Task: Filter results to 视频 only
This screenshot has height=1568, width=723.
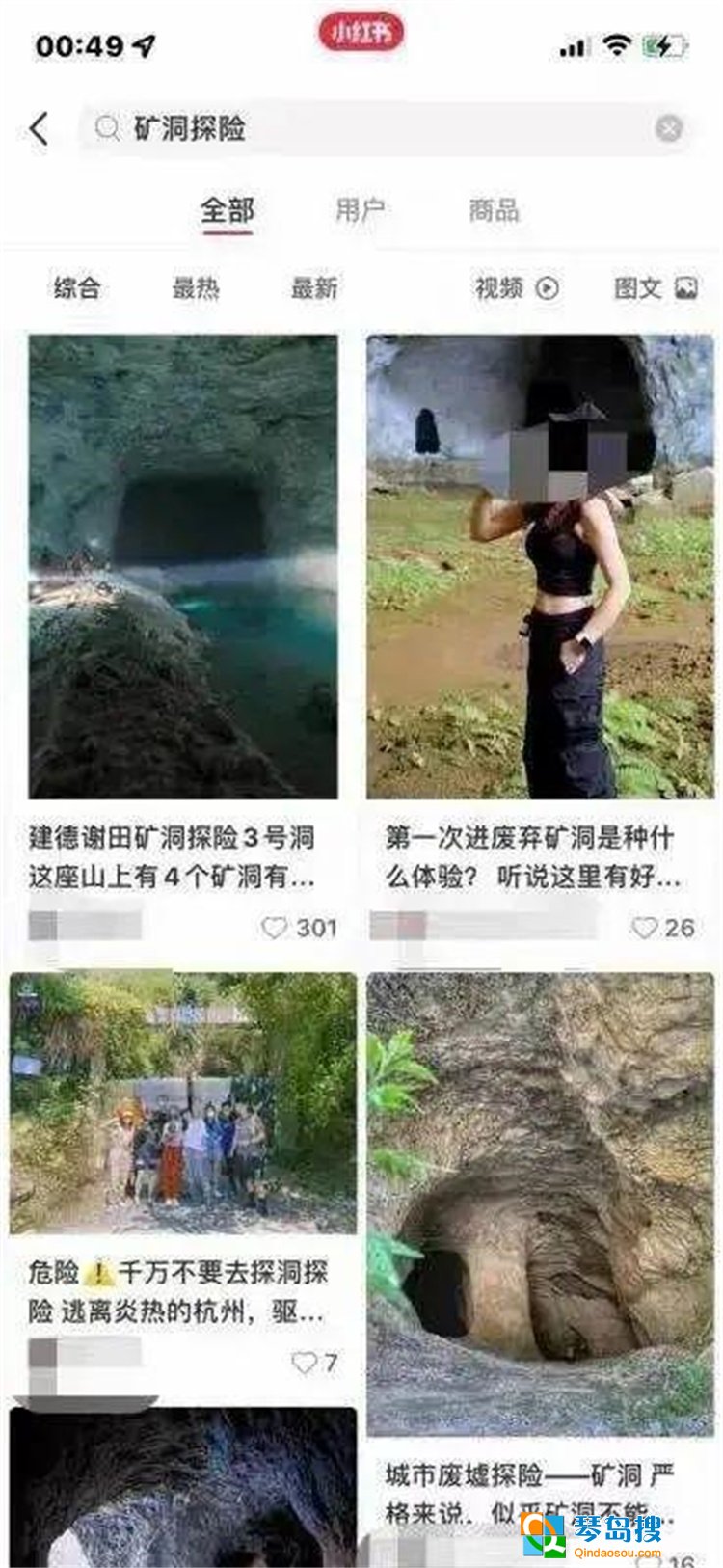Action: (x=516, y=288)
